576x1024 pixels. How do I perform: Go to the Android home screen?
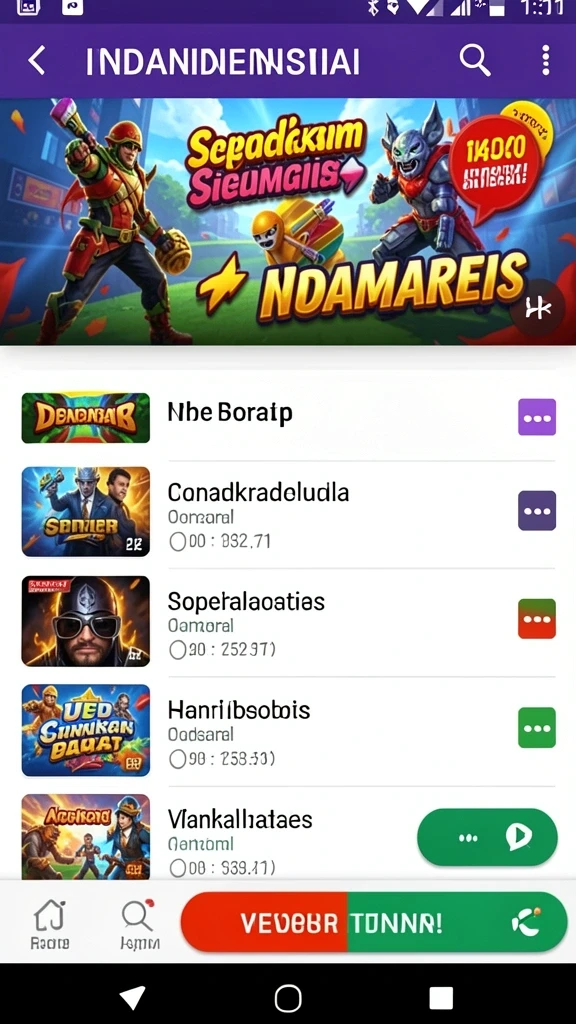pos(288,998)
